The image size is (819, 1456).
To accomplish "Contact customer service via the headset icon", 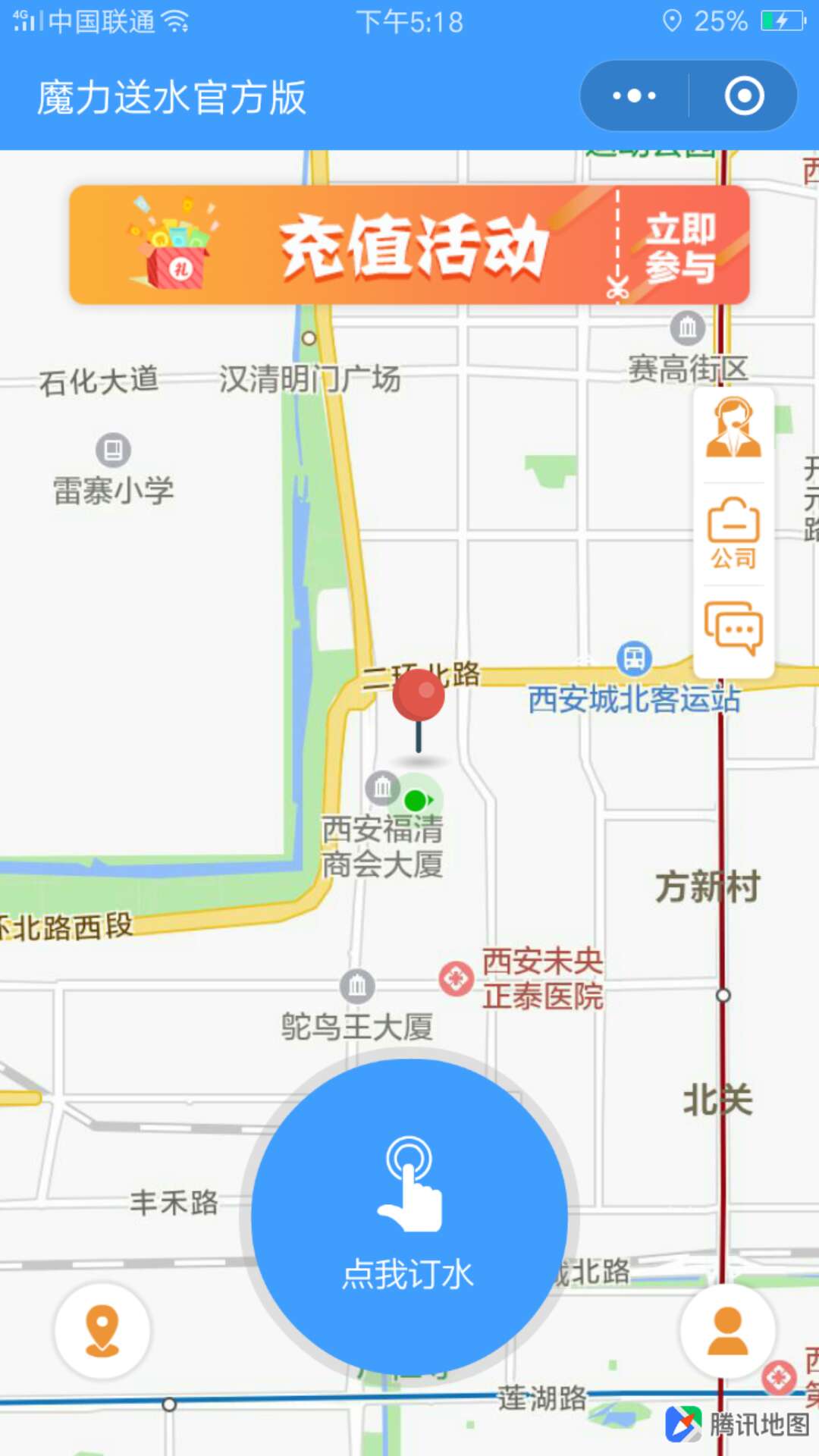I will click(x=733, y=429).
